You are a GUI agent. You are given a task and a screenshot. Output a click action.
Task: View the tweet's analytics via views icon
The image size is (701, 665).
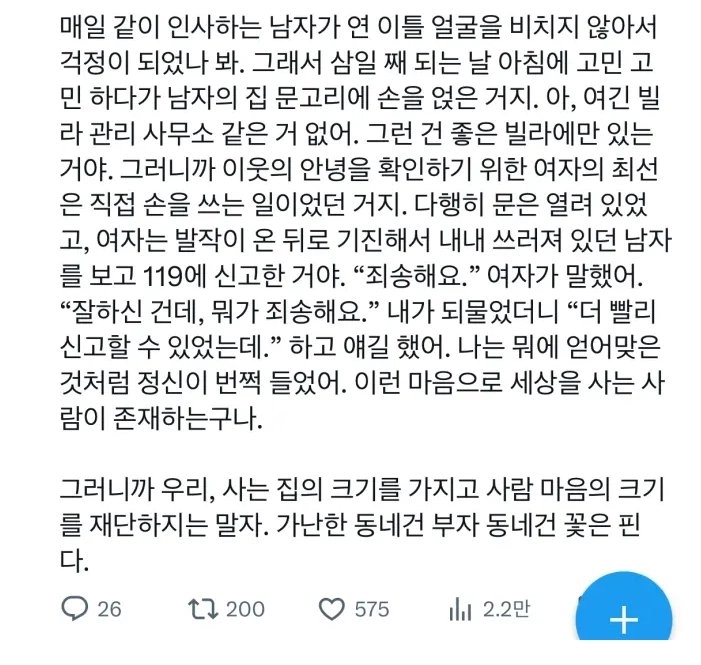[462, 609]
